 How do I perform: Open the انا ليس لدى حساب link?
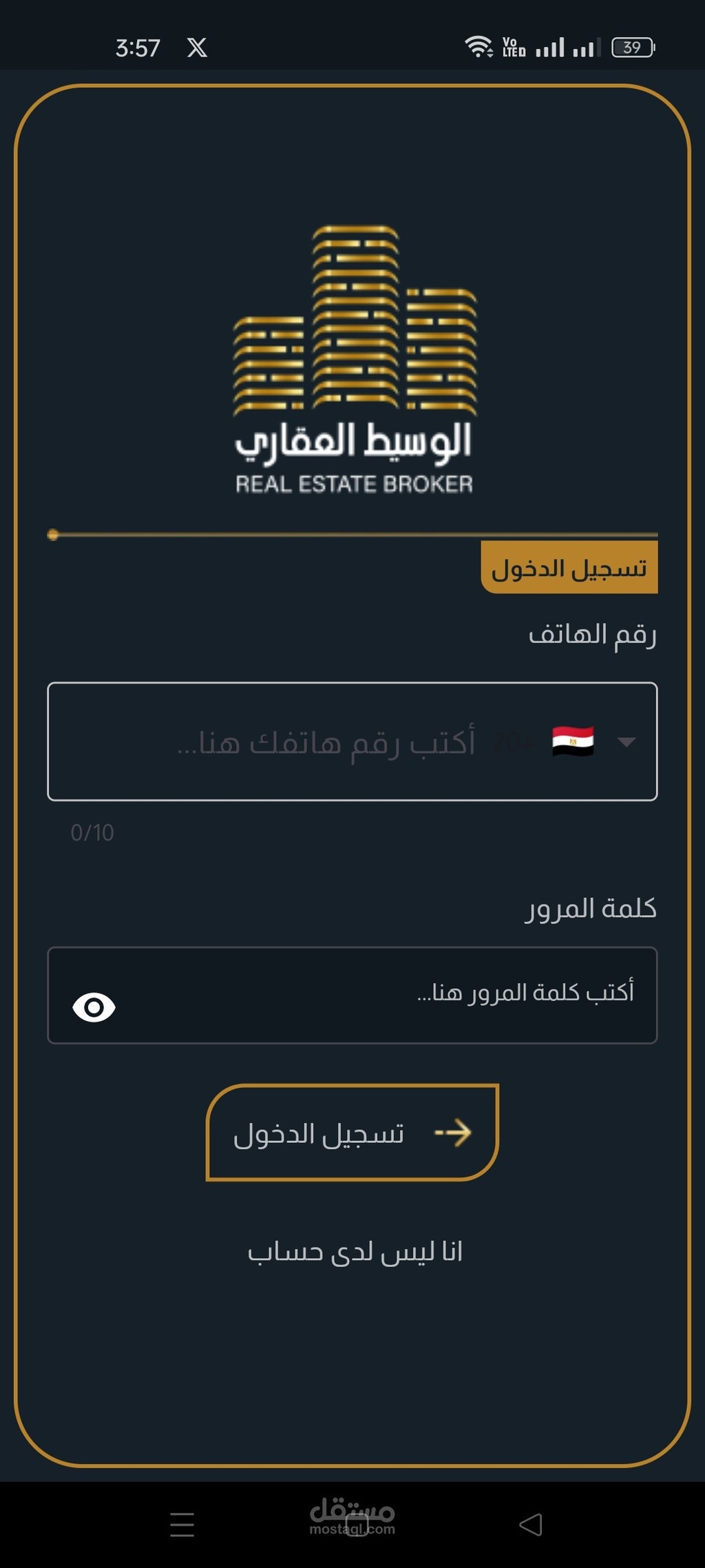pyautogui.click(x=355, y=1252)
